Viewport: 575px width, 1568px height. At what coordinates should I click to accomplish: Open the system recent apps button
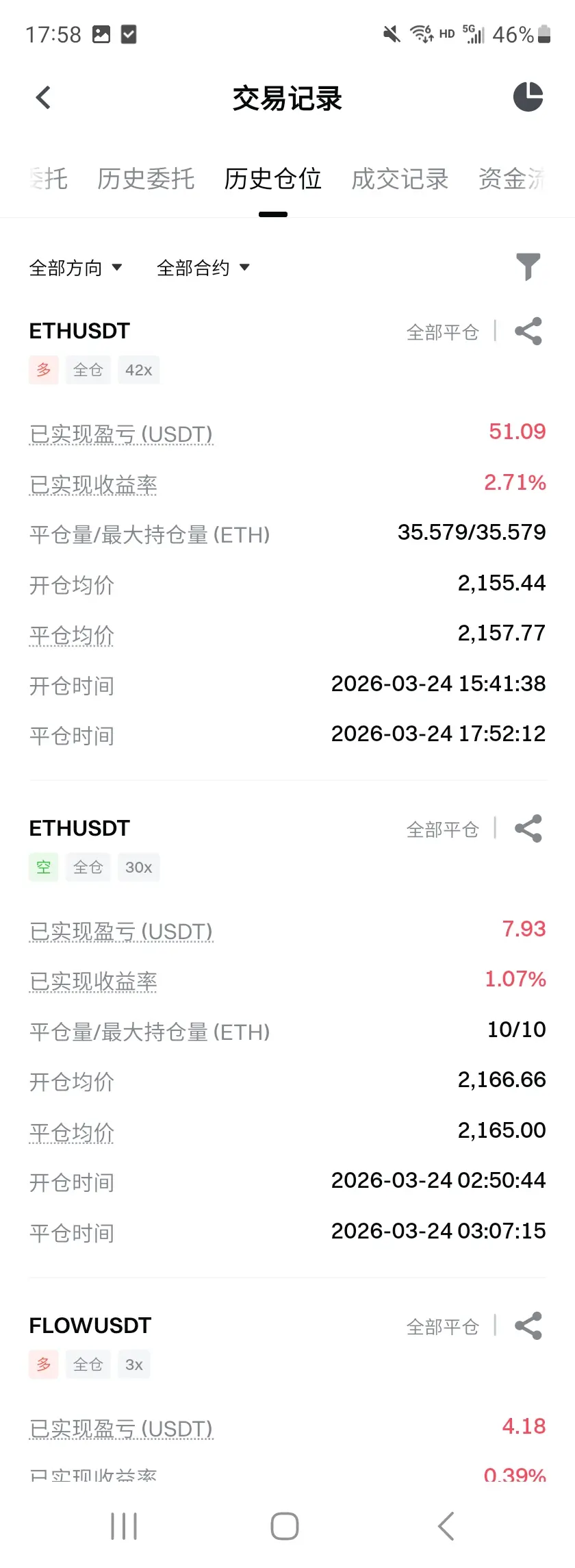click(x=124, y=1526)
